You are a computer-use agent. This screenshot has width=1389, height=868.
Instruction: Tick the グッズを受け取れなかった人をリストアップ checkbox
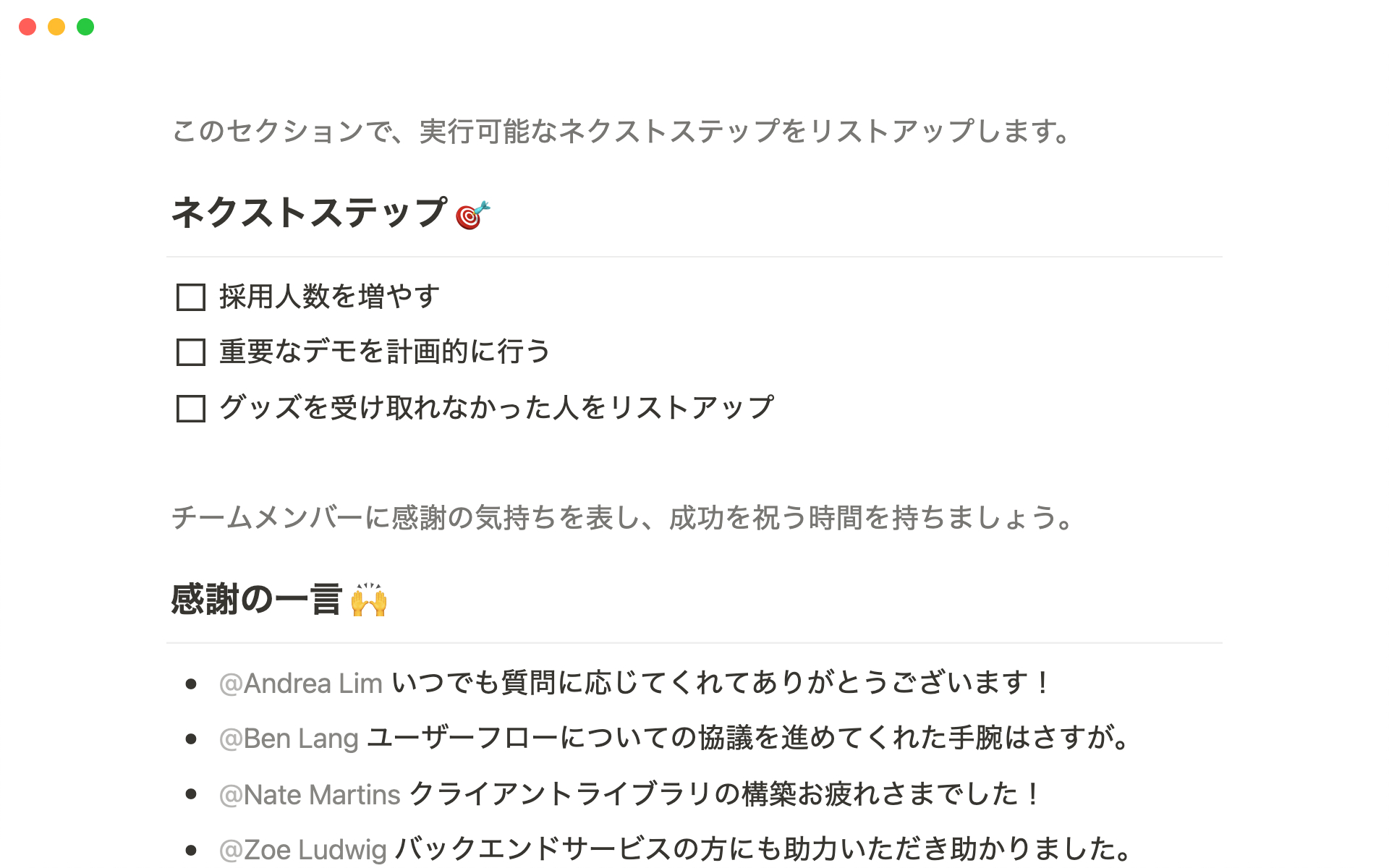[x=191, y=408]
